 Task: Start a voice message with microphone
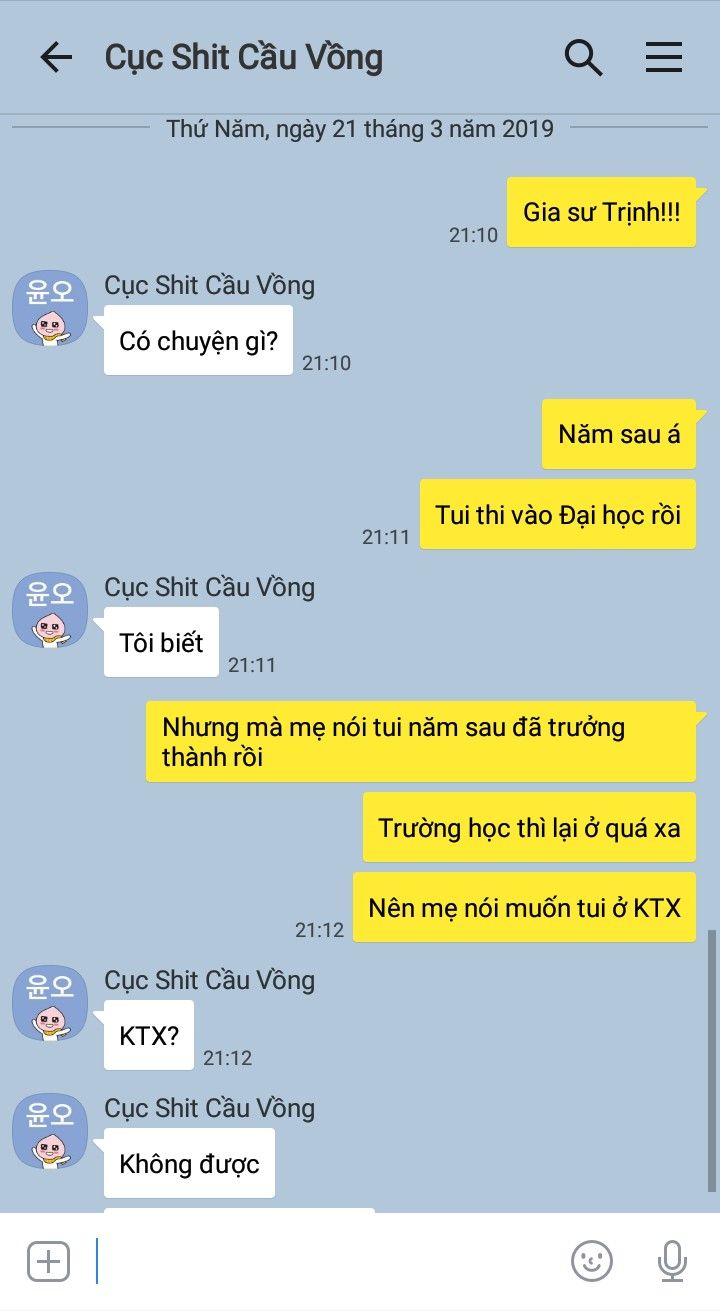(672, 1261)
